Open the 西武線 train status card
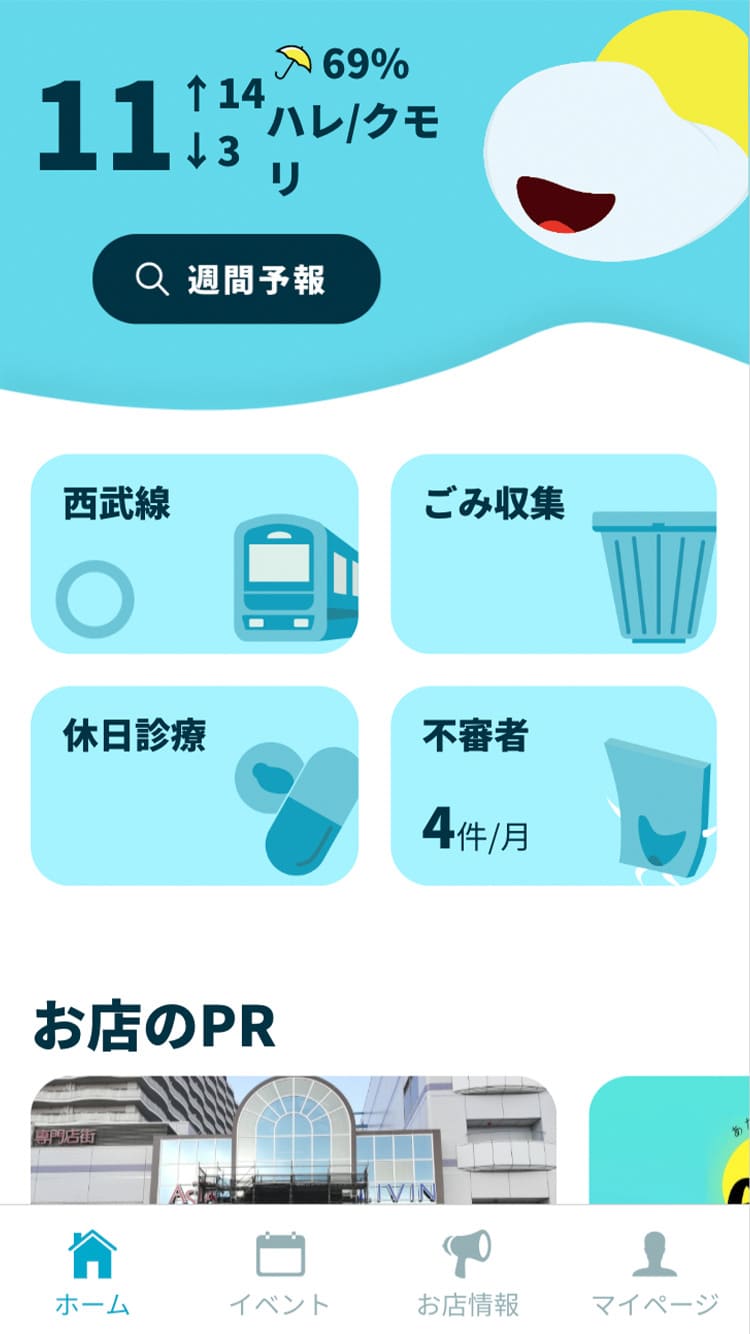 (x=195, y=553)
